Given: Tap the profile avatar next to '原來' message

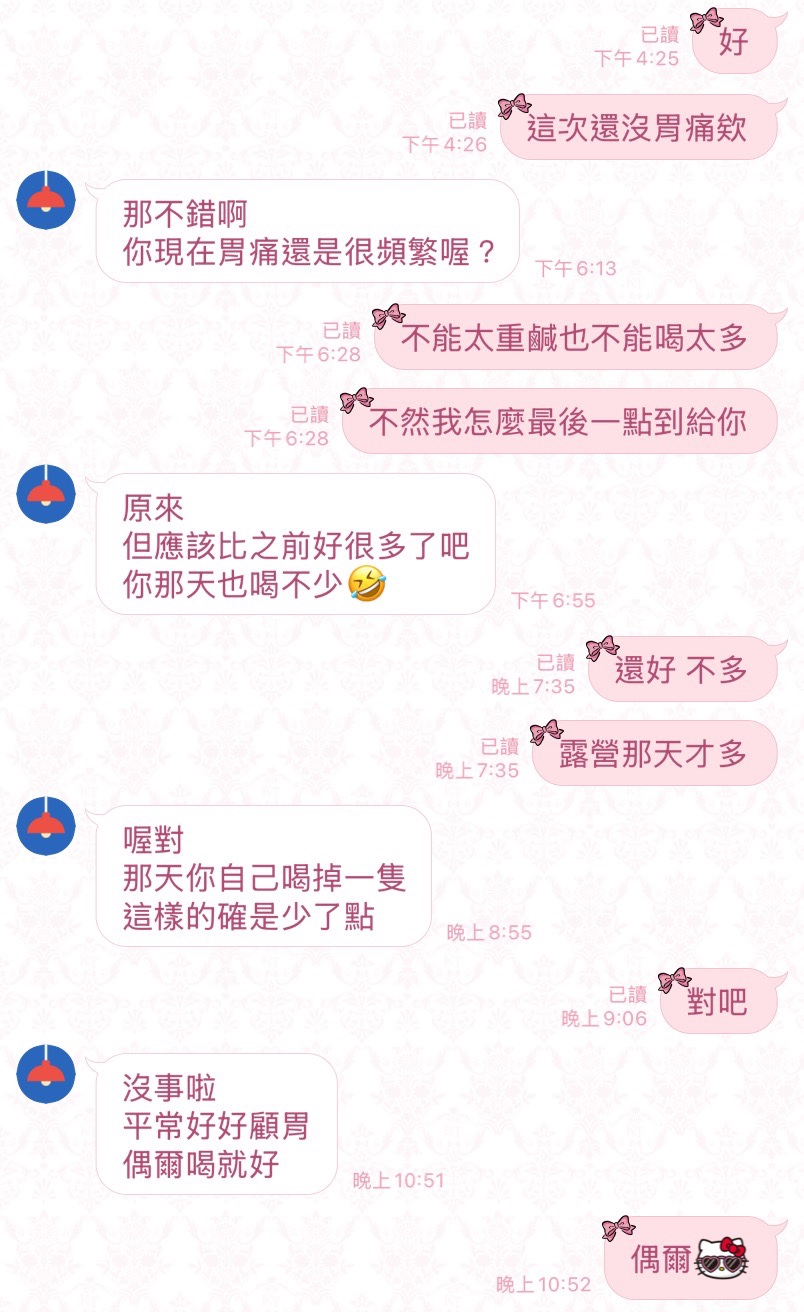Looking at the screenshot, I should pyautogui.click(x=47, y=493).
